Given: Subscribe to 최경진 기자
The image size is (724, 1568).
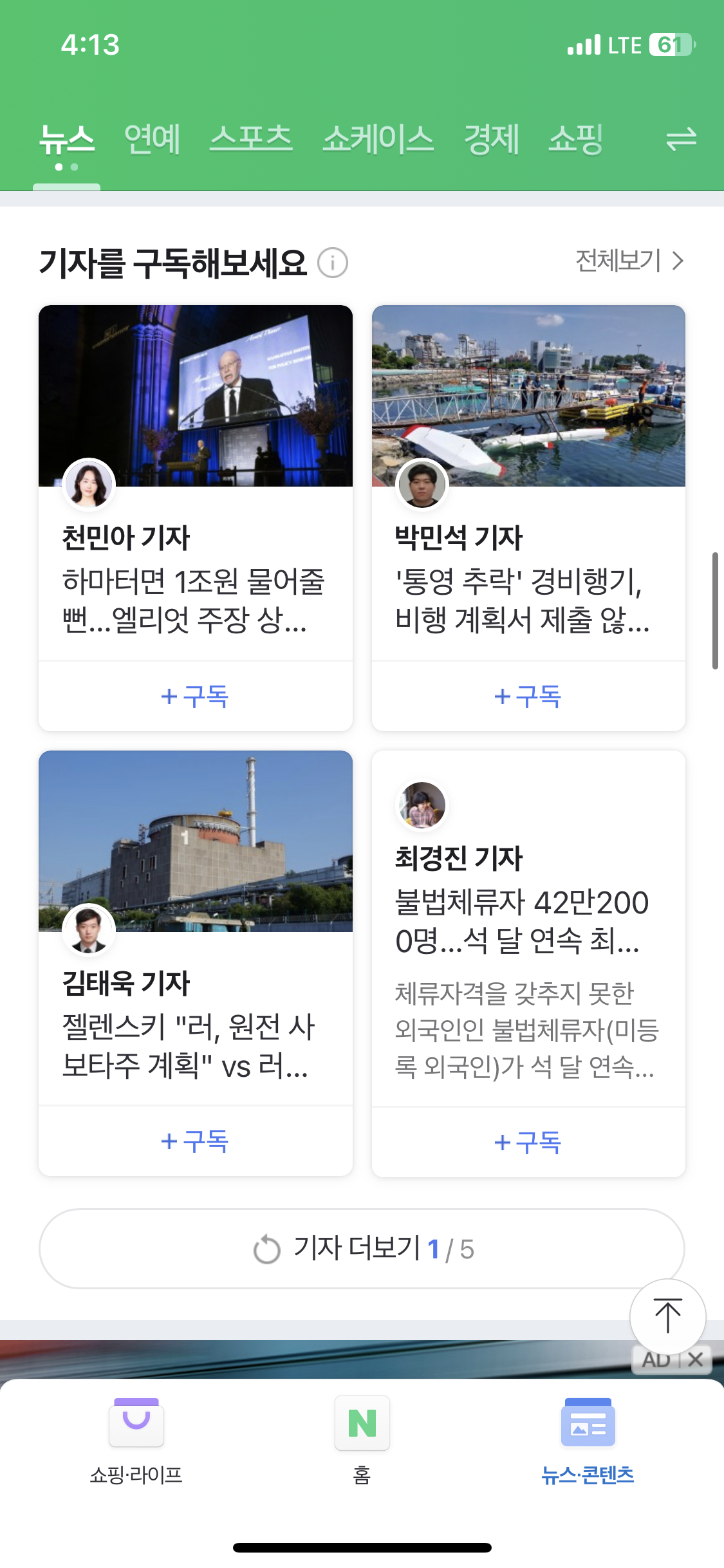Looking at the screenshot, I should click(528, 1143).
